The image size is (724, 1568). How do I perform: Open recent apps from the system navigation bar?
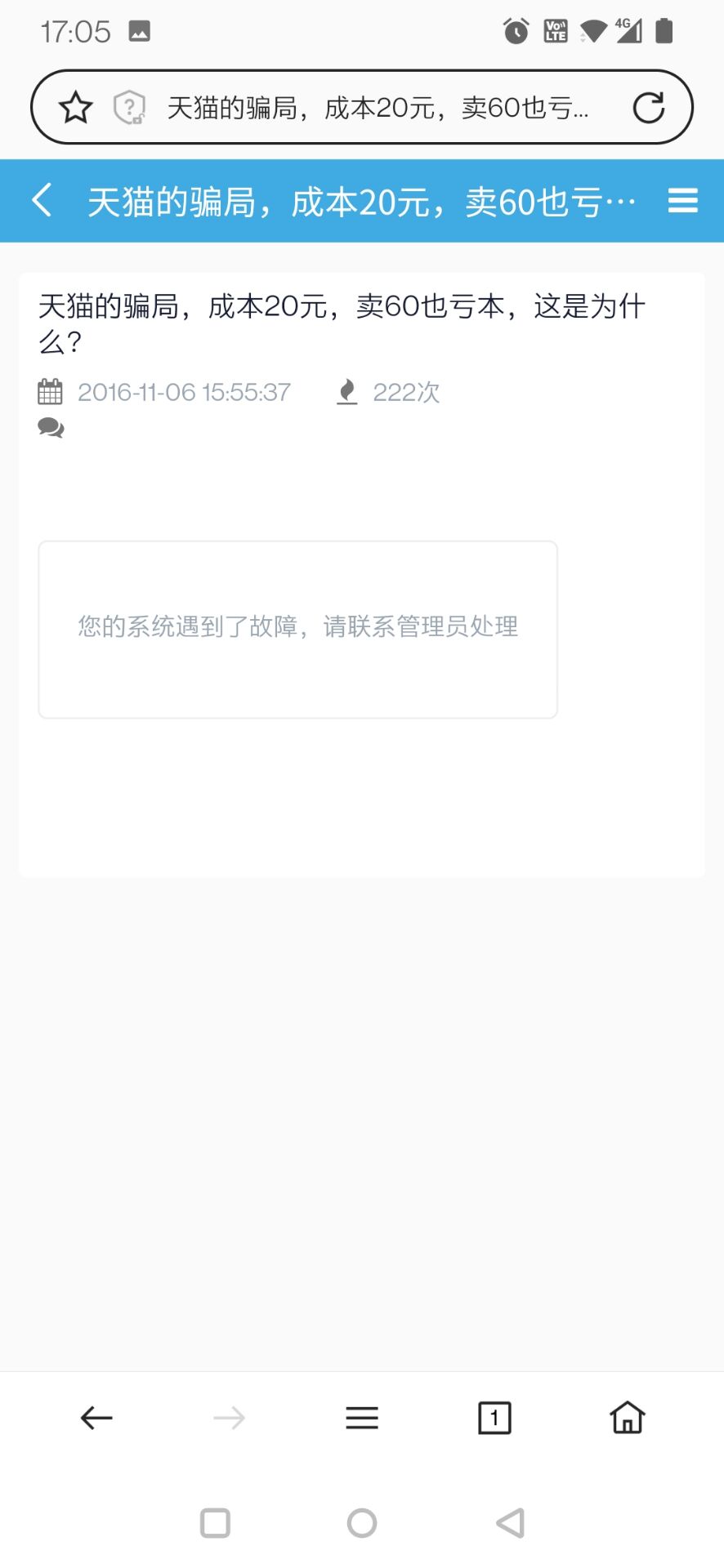click(x=215, y=1522)
